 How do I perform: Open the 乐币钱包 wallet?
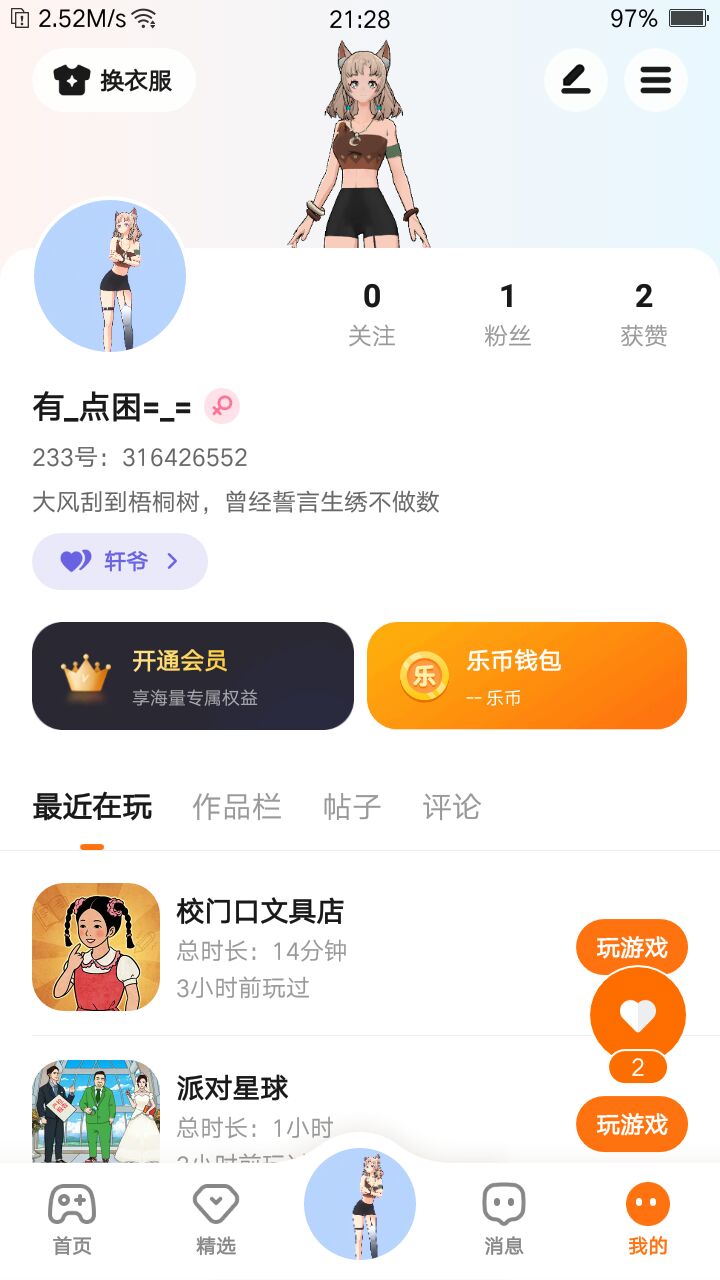point(526,676)
